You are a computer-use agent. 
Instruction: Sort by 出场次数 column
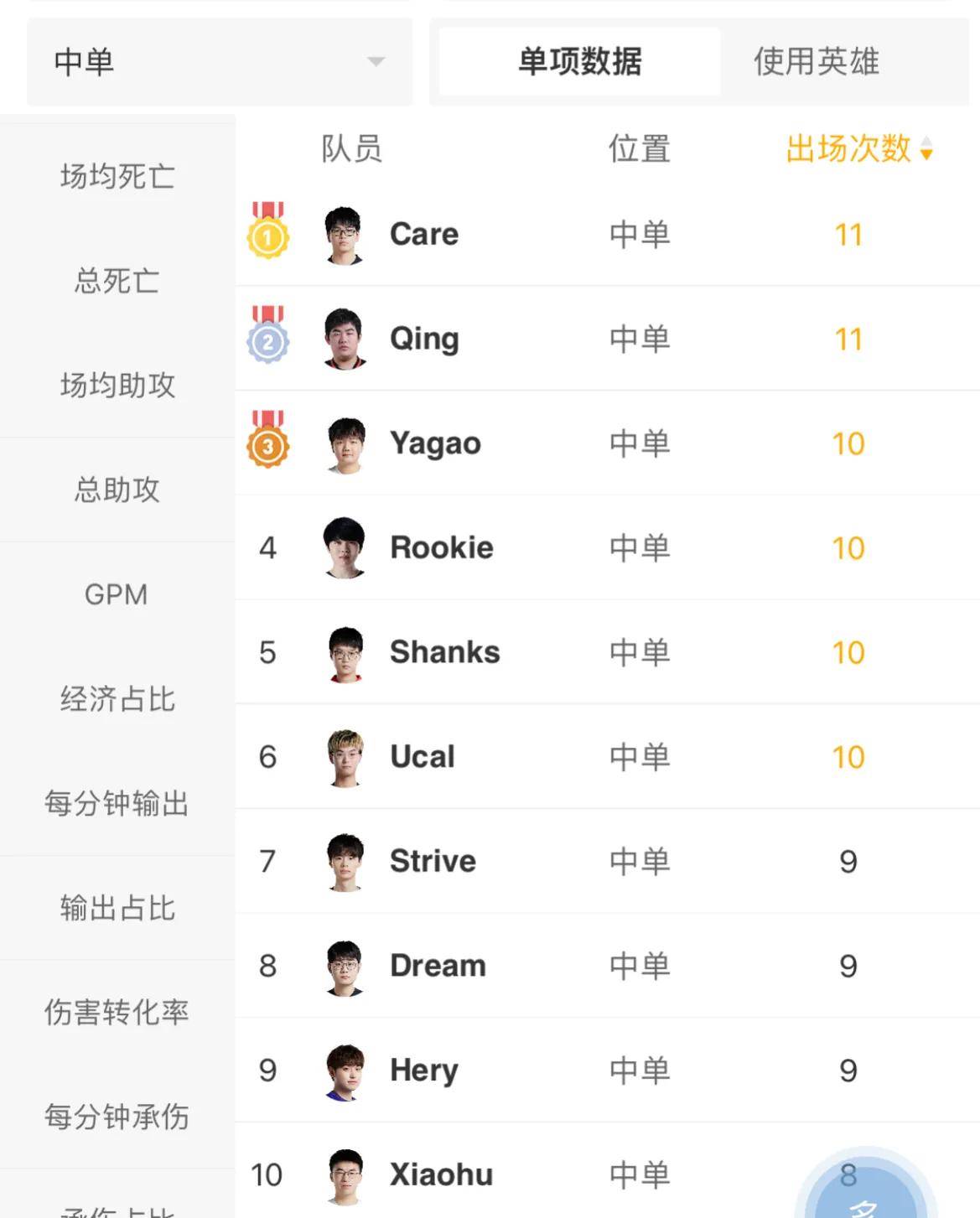(x=858, y=149)
